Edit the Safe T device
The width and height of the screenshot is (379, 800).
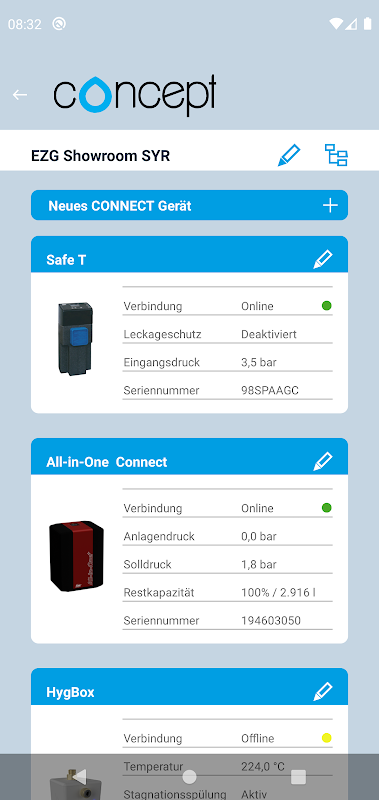tap(322, 260)
